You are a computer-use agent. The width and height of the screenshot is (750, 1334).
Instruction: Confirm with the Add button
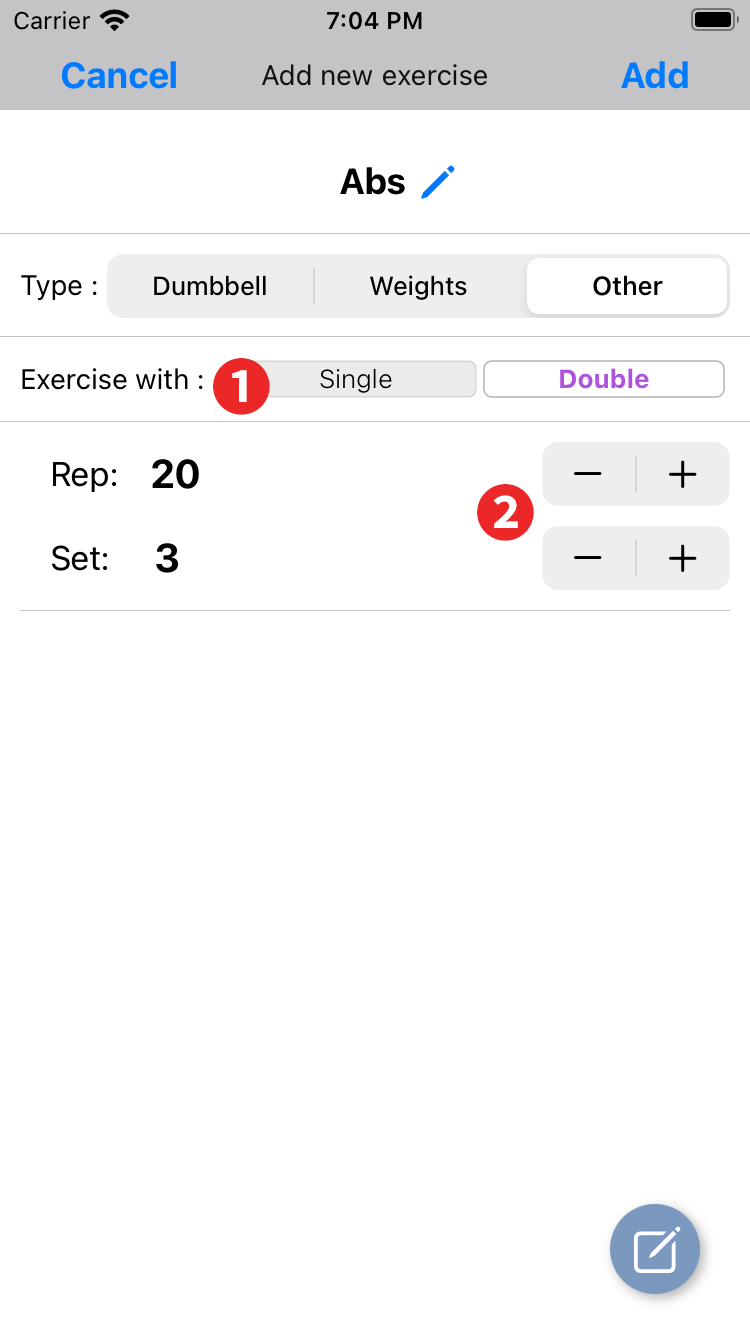(x=655, y=76)
